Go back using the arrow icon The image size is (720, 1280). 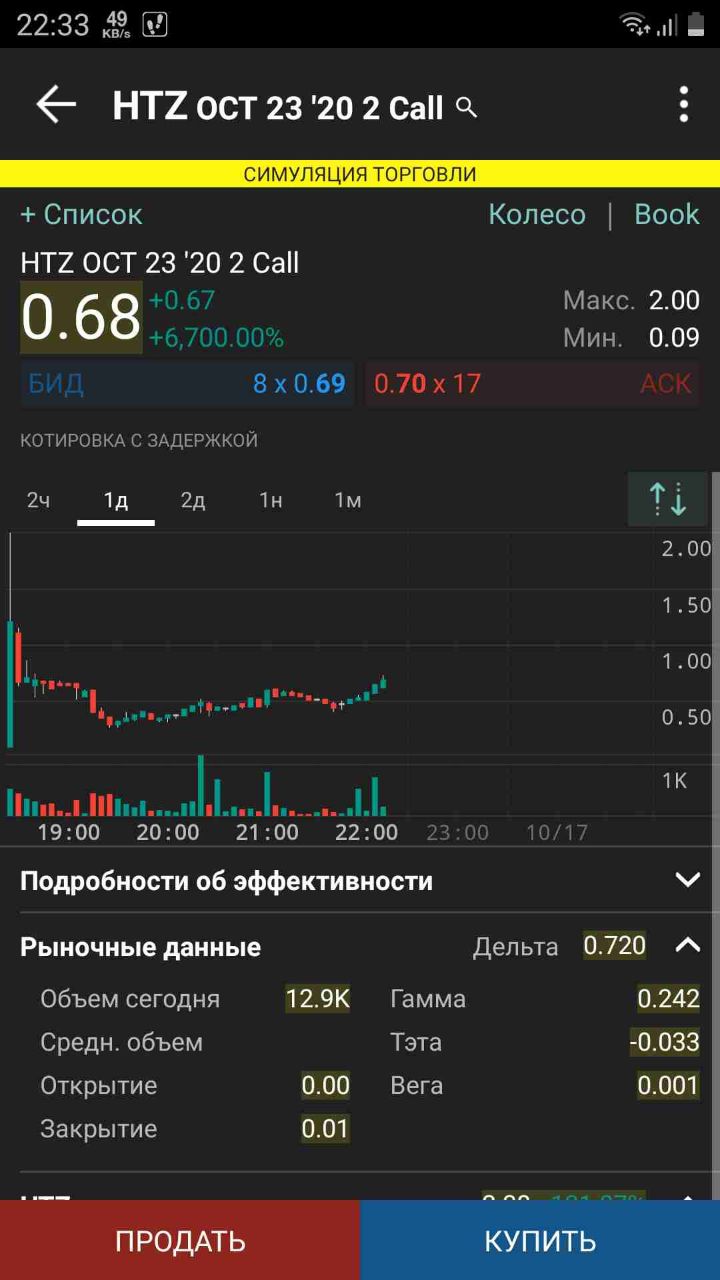(56, 104)
